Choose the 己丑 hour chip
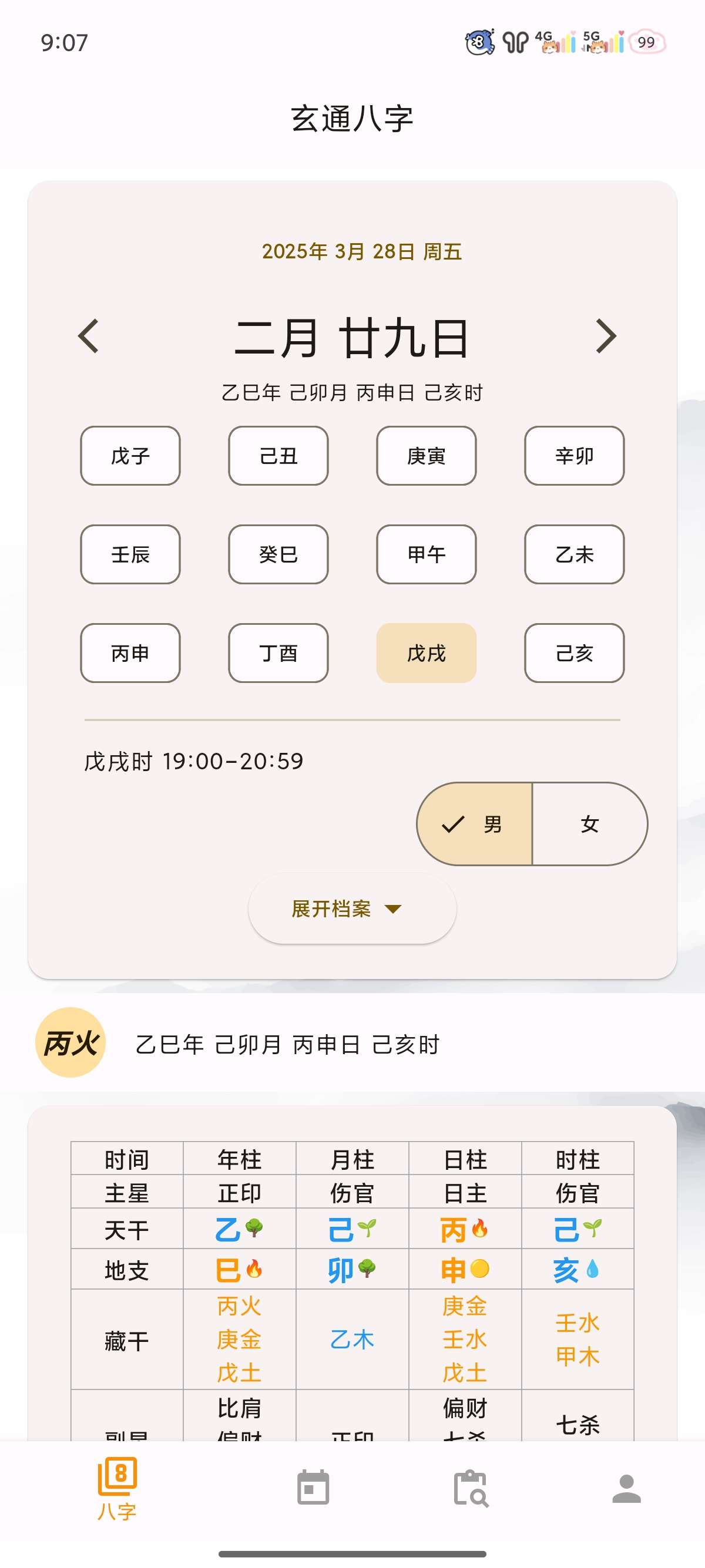Image resolution: width=705 pixels, height=1568 pixels. pyautogui.click(x=278, y=456)
